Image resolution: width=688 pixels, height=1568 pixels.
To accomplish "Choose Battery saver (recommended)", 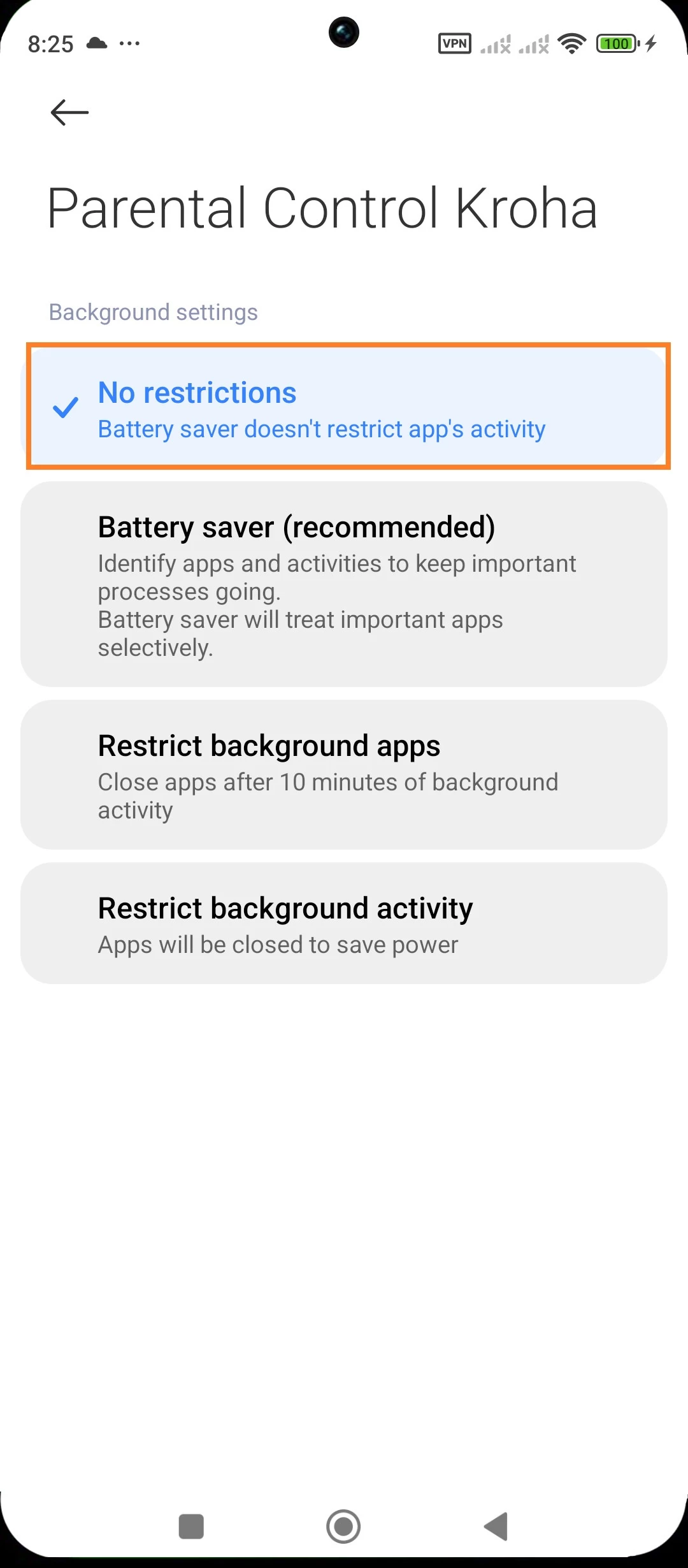I will point(344,584).
